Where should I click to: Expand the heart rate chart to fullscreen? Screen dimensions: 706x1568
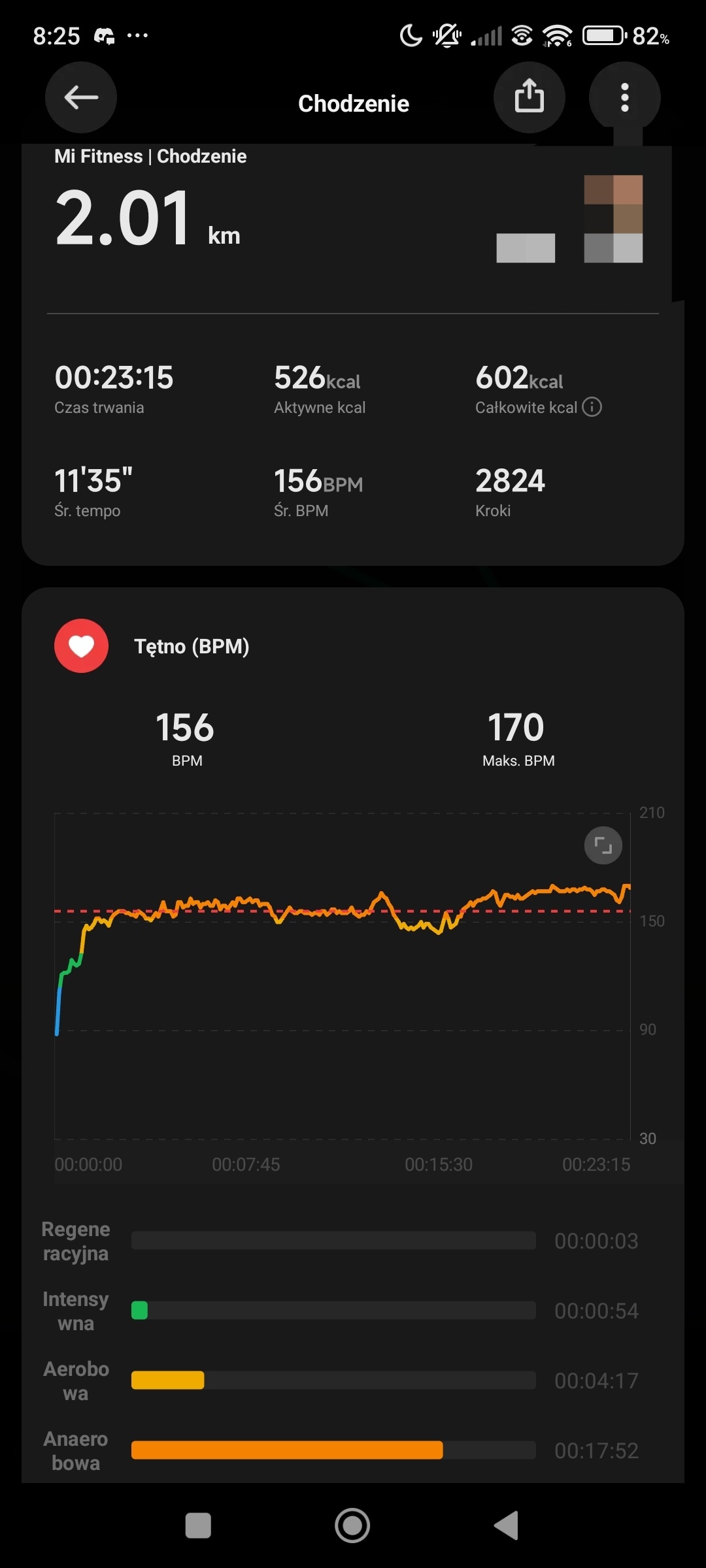click(x=603, y=845)
